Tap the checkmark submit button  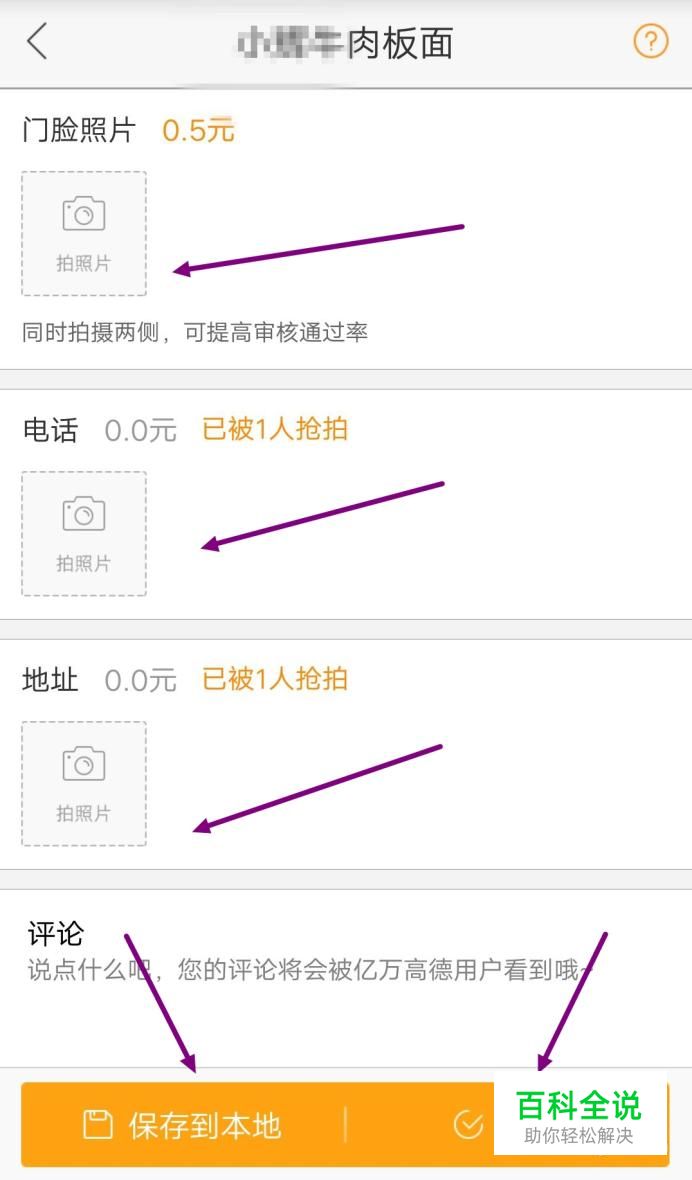pyautogui.click(x=469, y=1125)
